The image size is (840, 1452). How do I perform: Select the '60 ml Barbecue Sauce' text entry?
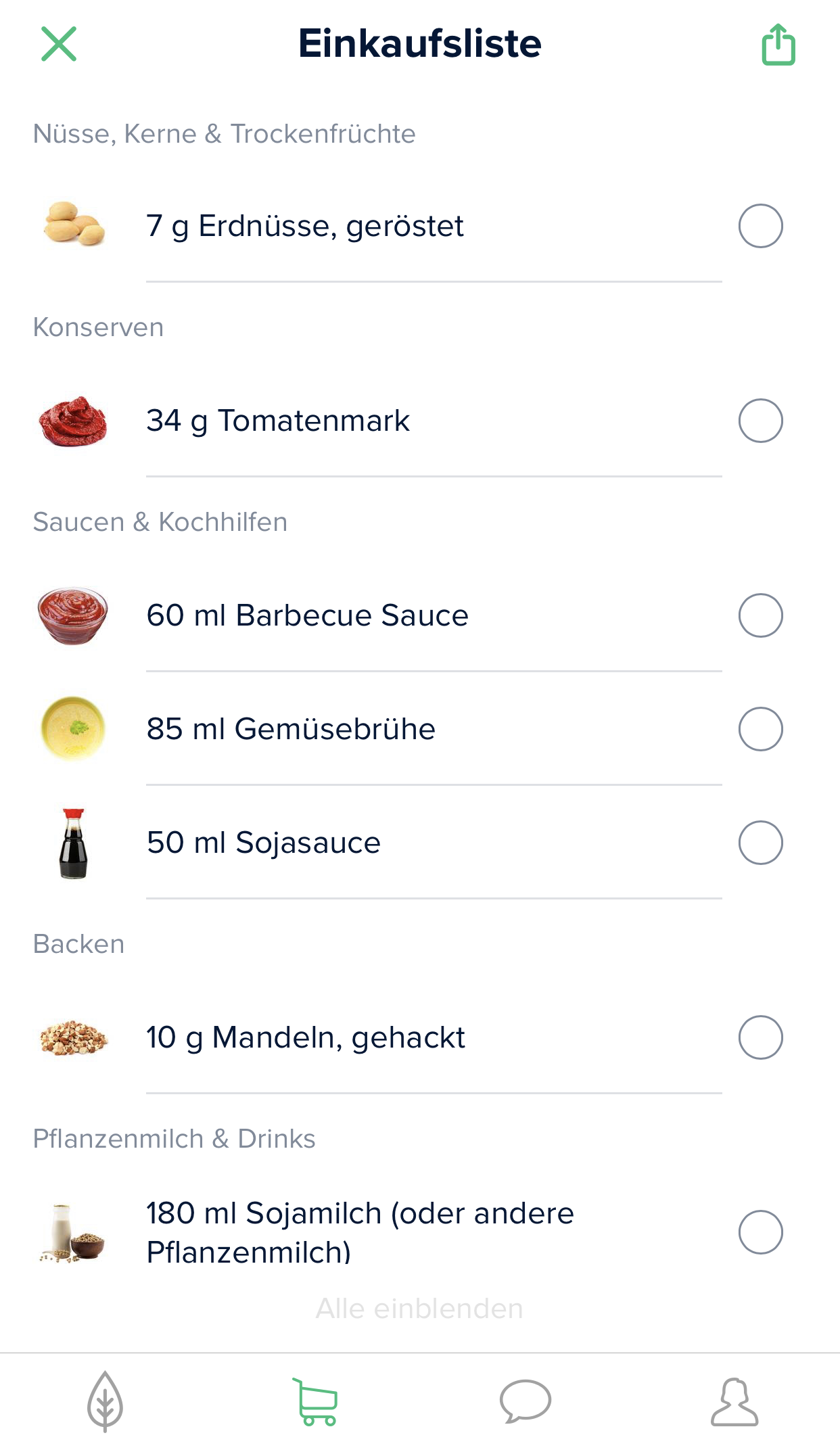[308, 615]
